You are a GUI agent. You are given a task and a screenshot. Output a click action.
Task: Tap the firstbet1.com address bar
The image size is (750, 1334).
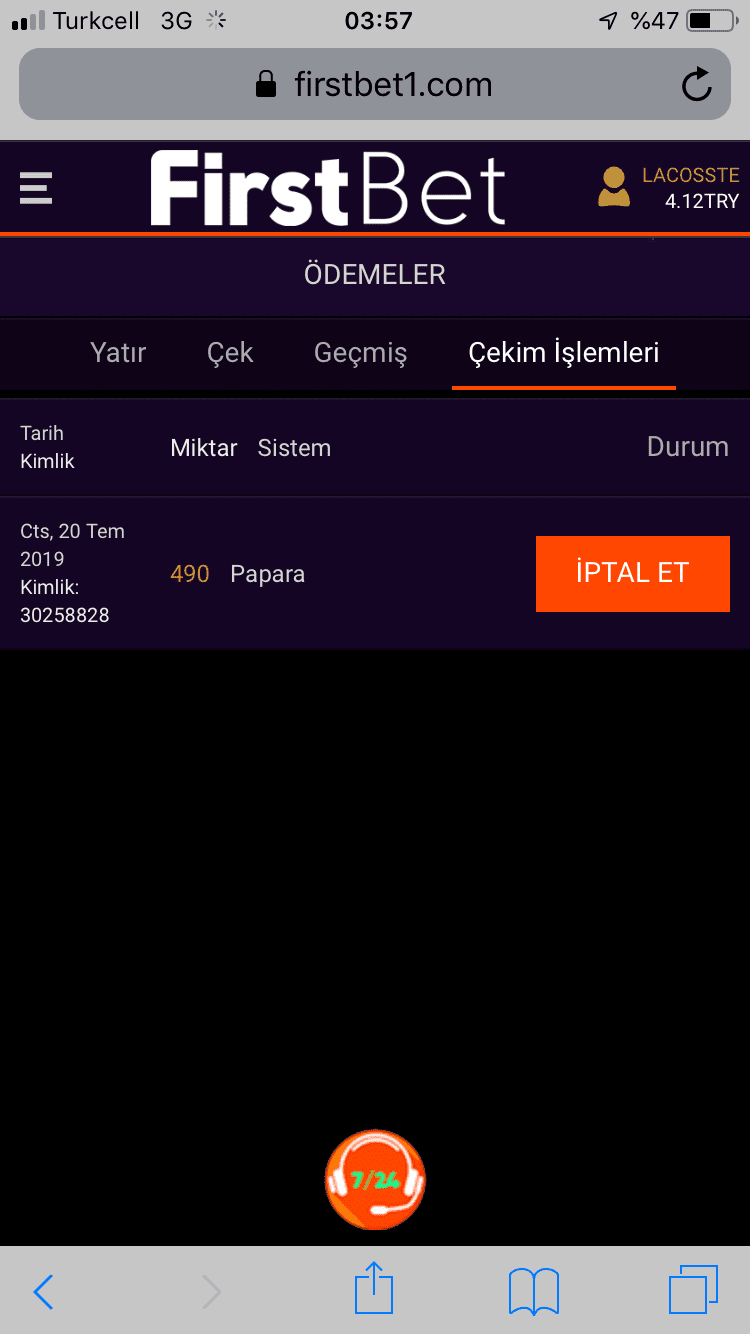pyautogui.click(x=375, y=85)
